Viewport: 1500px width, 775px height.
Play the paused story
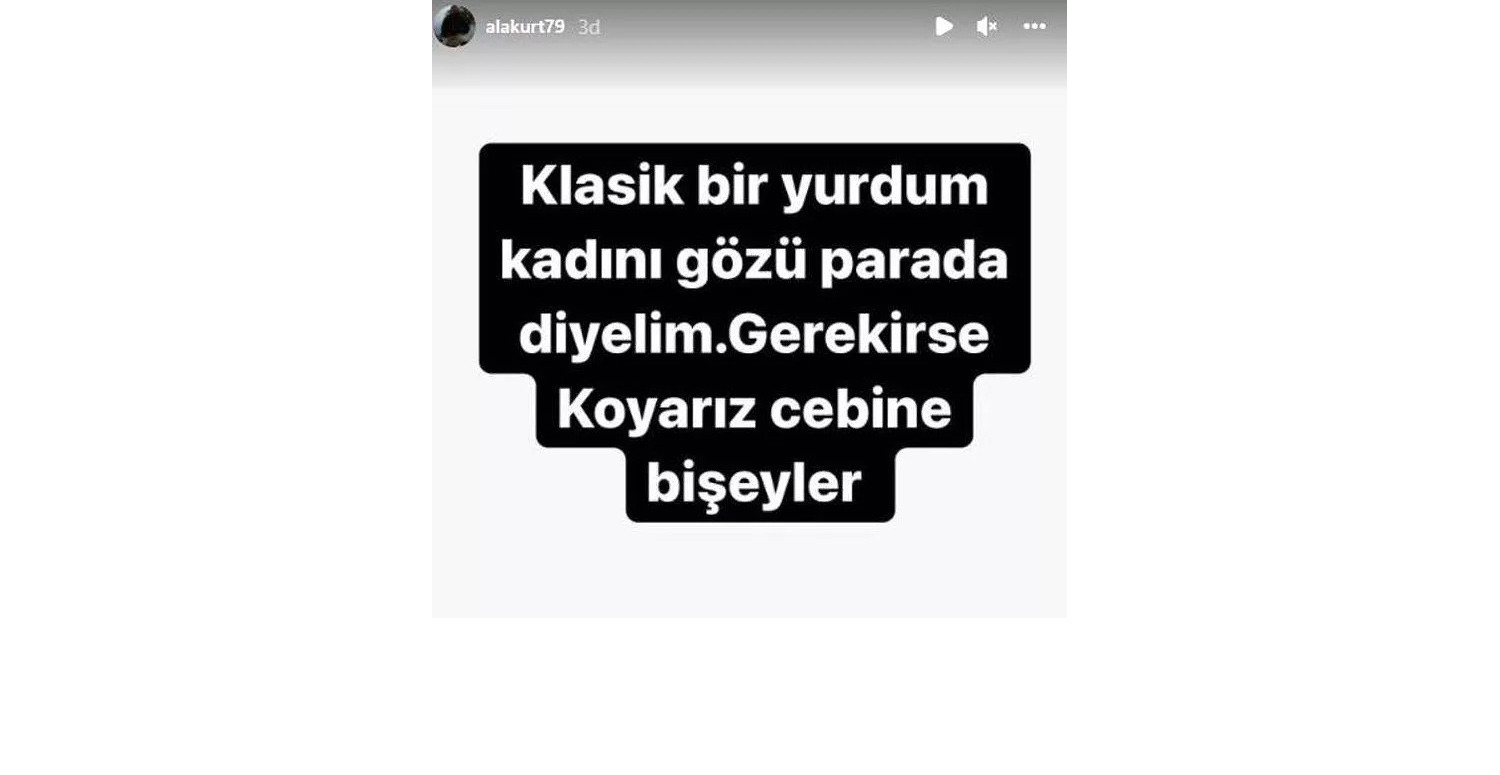[943, 26]
